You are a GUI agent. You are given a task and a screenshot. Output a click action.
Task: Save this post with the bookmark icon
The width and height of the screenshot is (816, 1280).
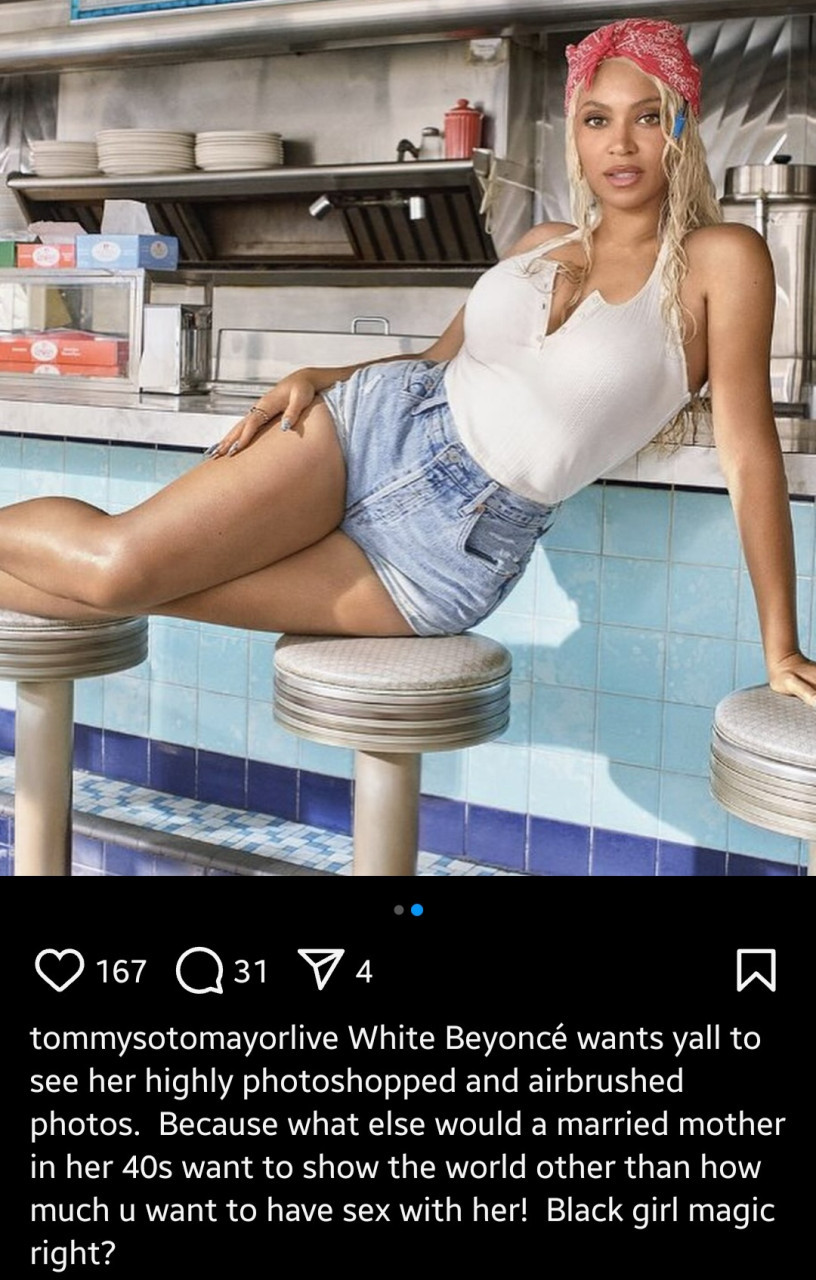click(756, 970)
